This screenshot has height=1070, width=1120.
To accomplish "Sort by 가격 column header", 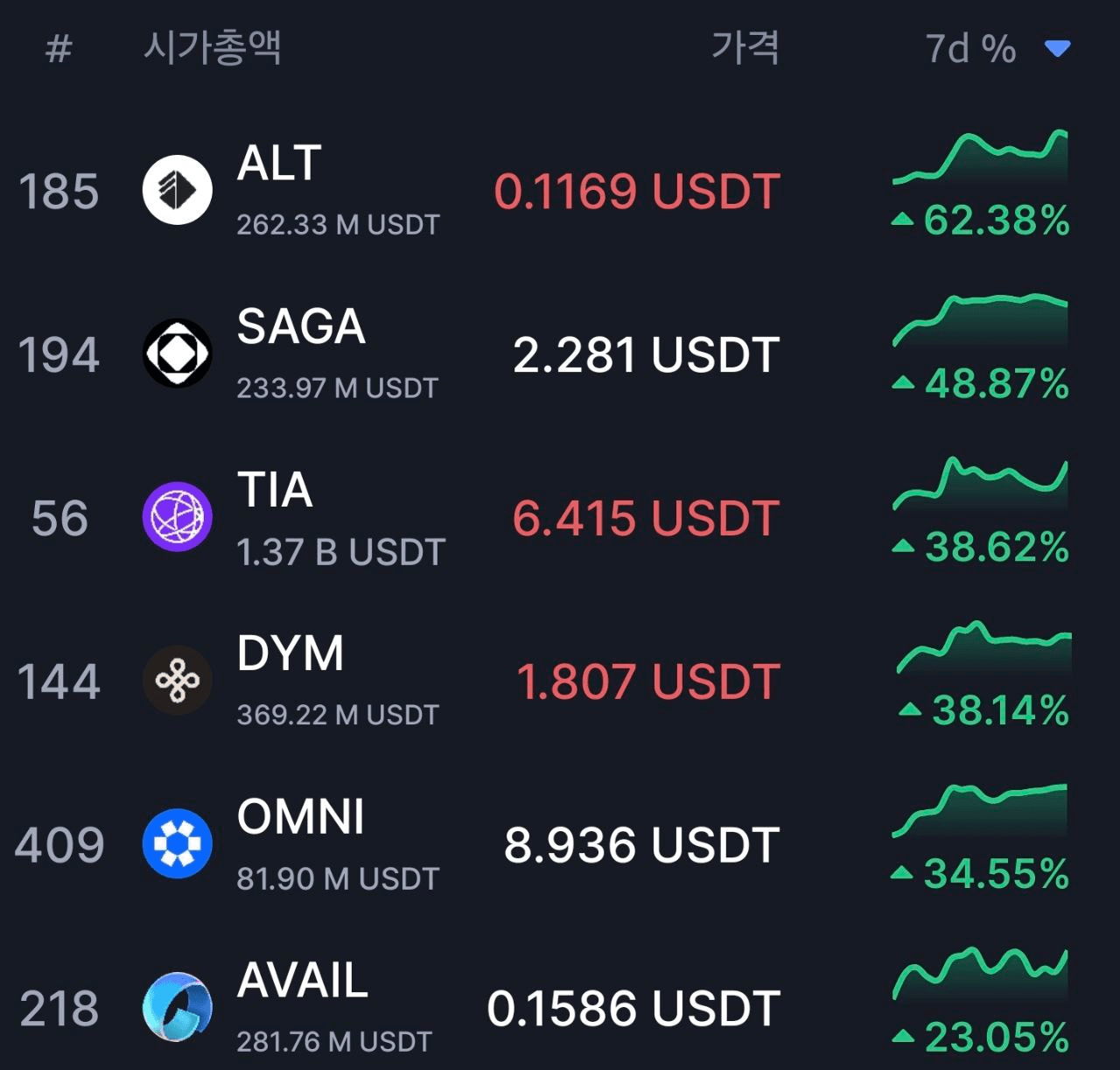I will [x=745, y=46].
